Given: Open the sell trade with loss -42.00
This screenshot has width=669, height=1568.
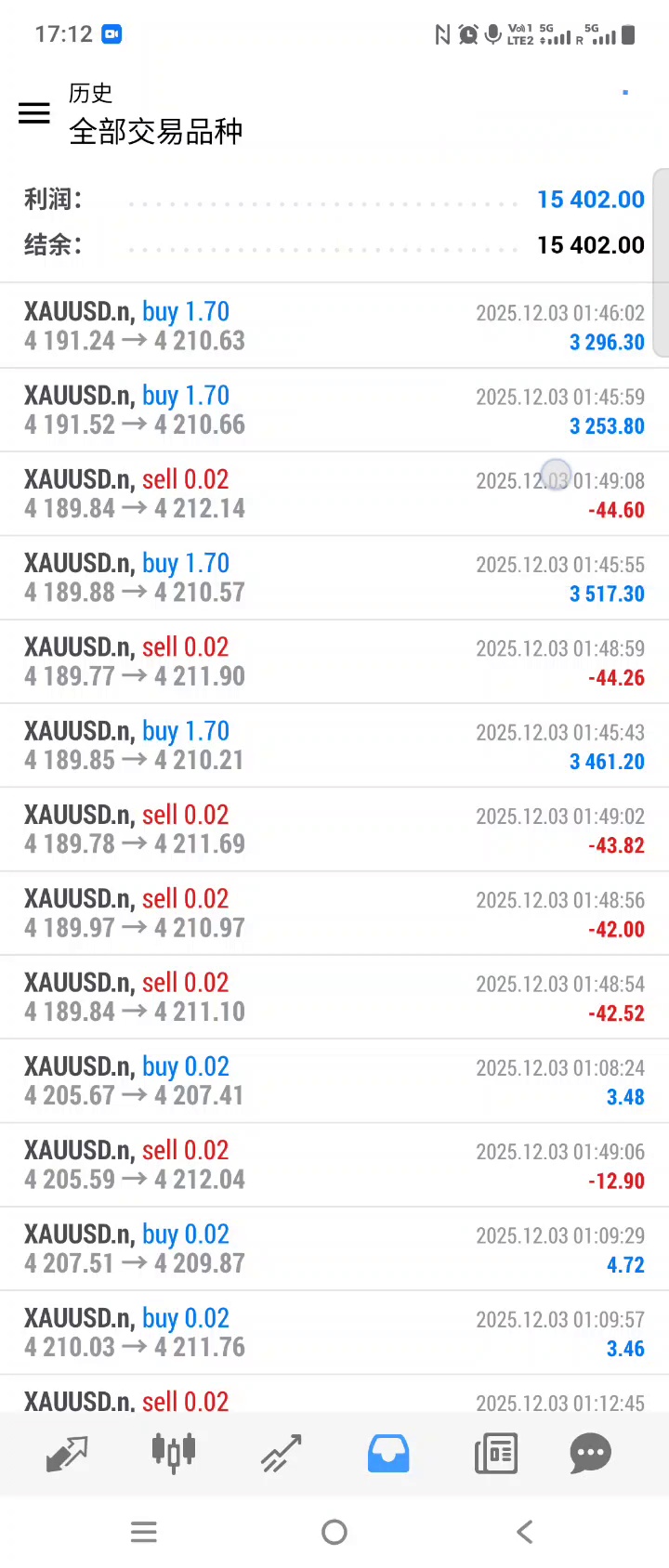Looking at the screenshot, I should (x=334, y=913).
